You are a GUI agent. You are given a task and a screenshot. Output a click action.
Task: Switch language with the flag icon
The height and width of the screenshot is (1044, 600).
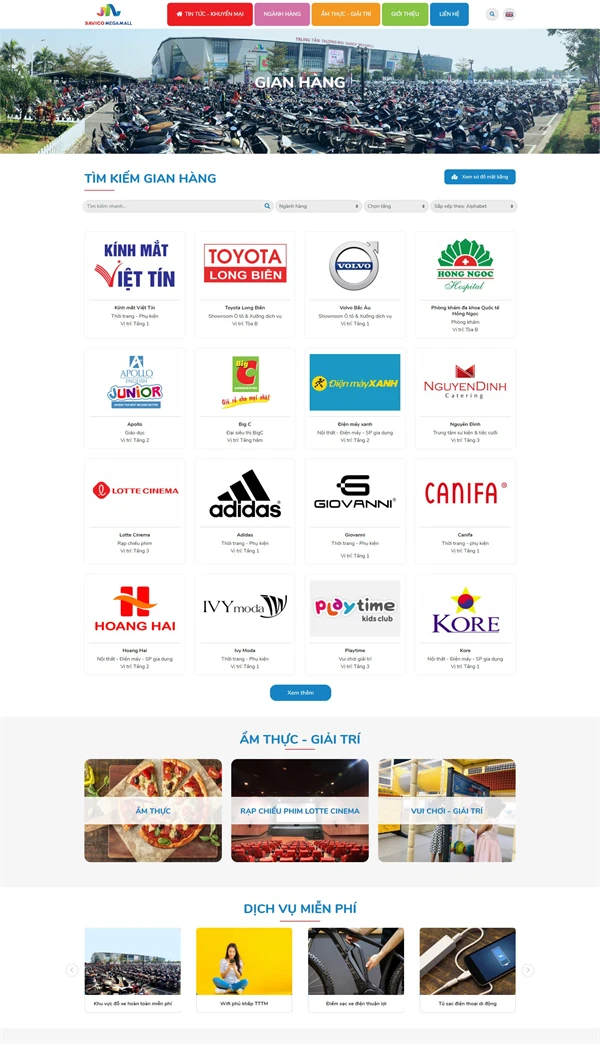tap(509, 14)
